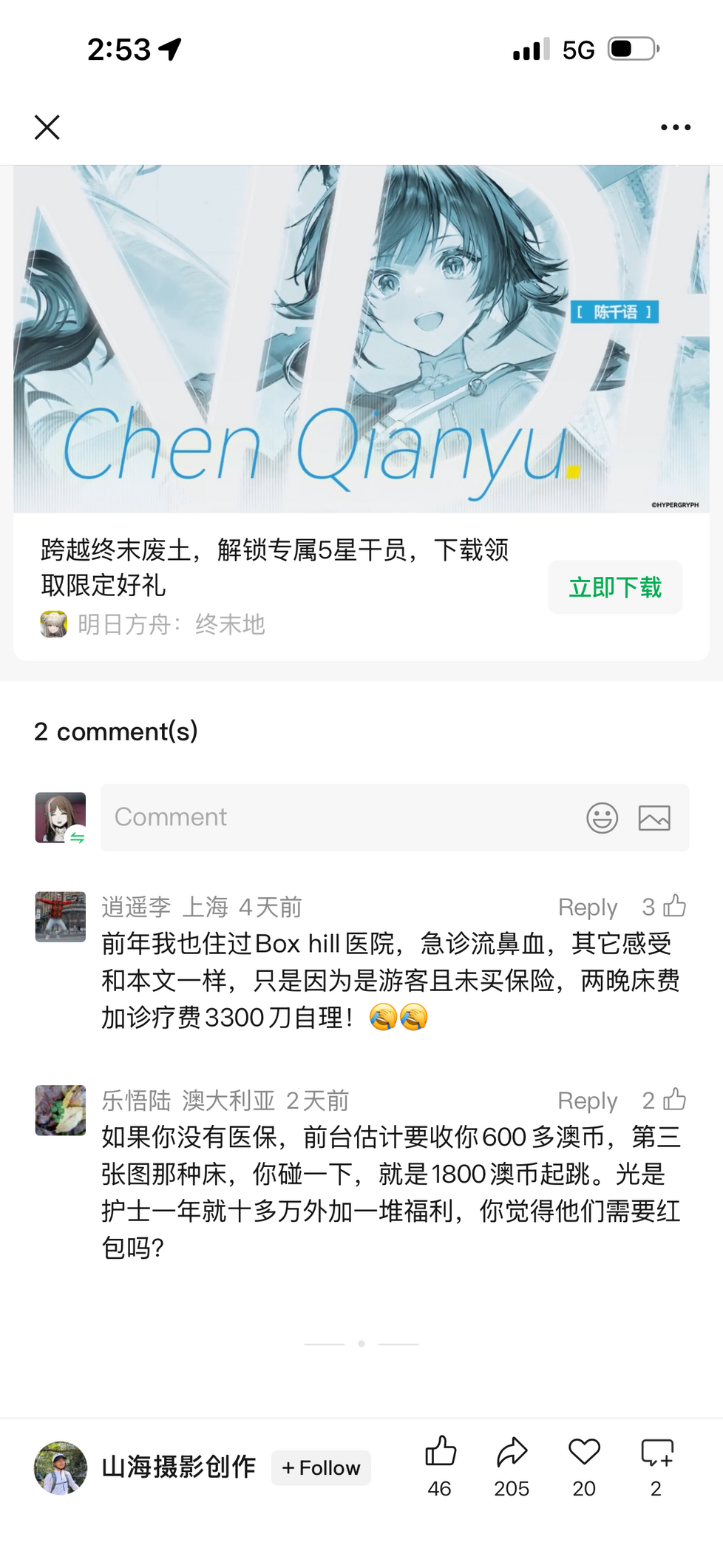The width and height of the screenshot is (723, 1568).
Task: Give the article a thumbs up
Action: [x=441, y=1452]
